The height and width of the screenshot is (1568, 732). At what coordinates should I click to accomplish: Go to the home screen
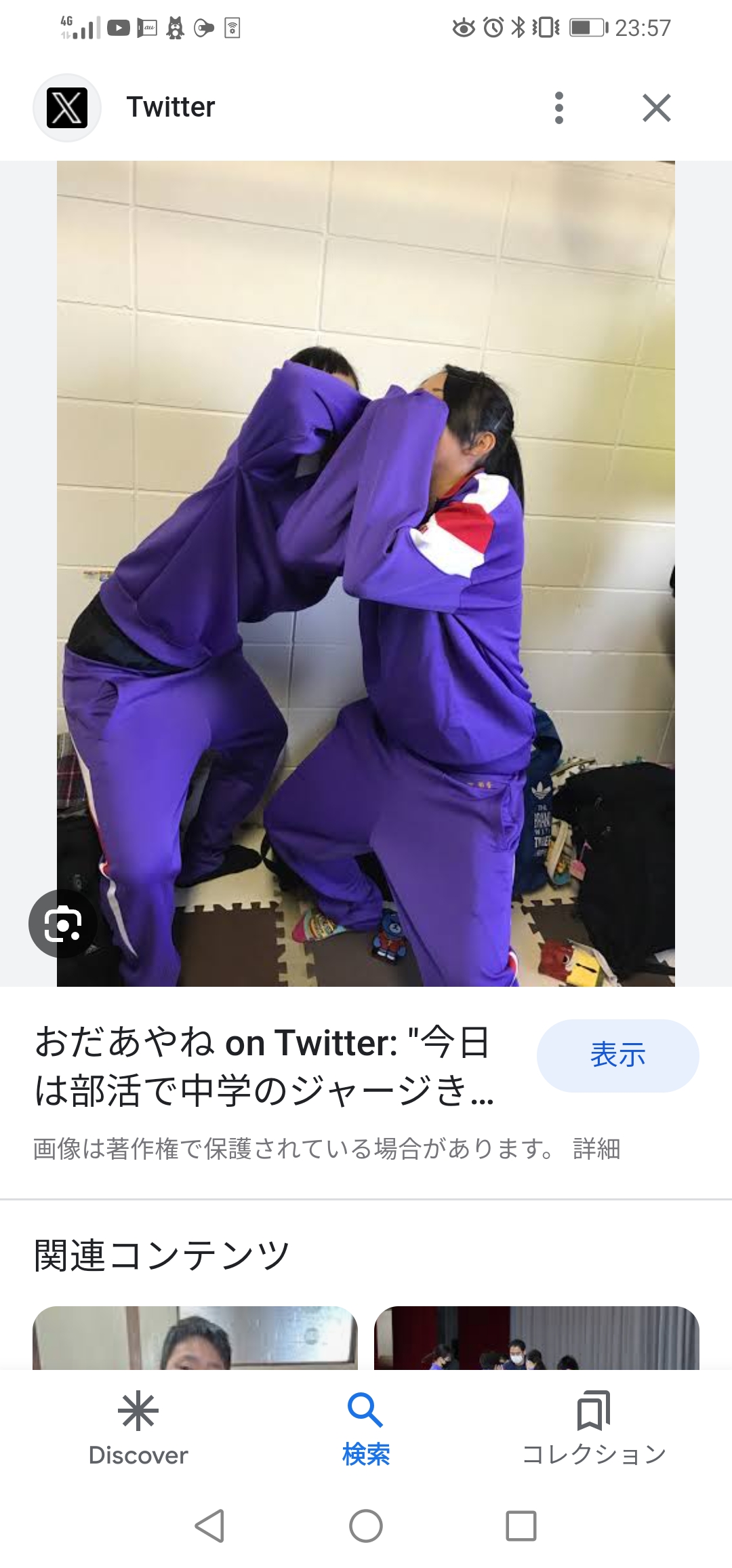pos(366,1526)
